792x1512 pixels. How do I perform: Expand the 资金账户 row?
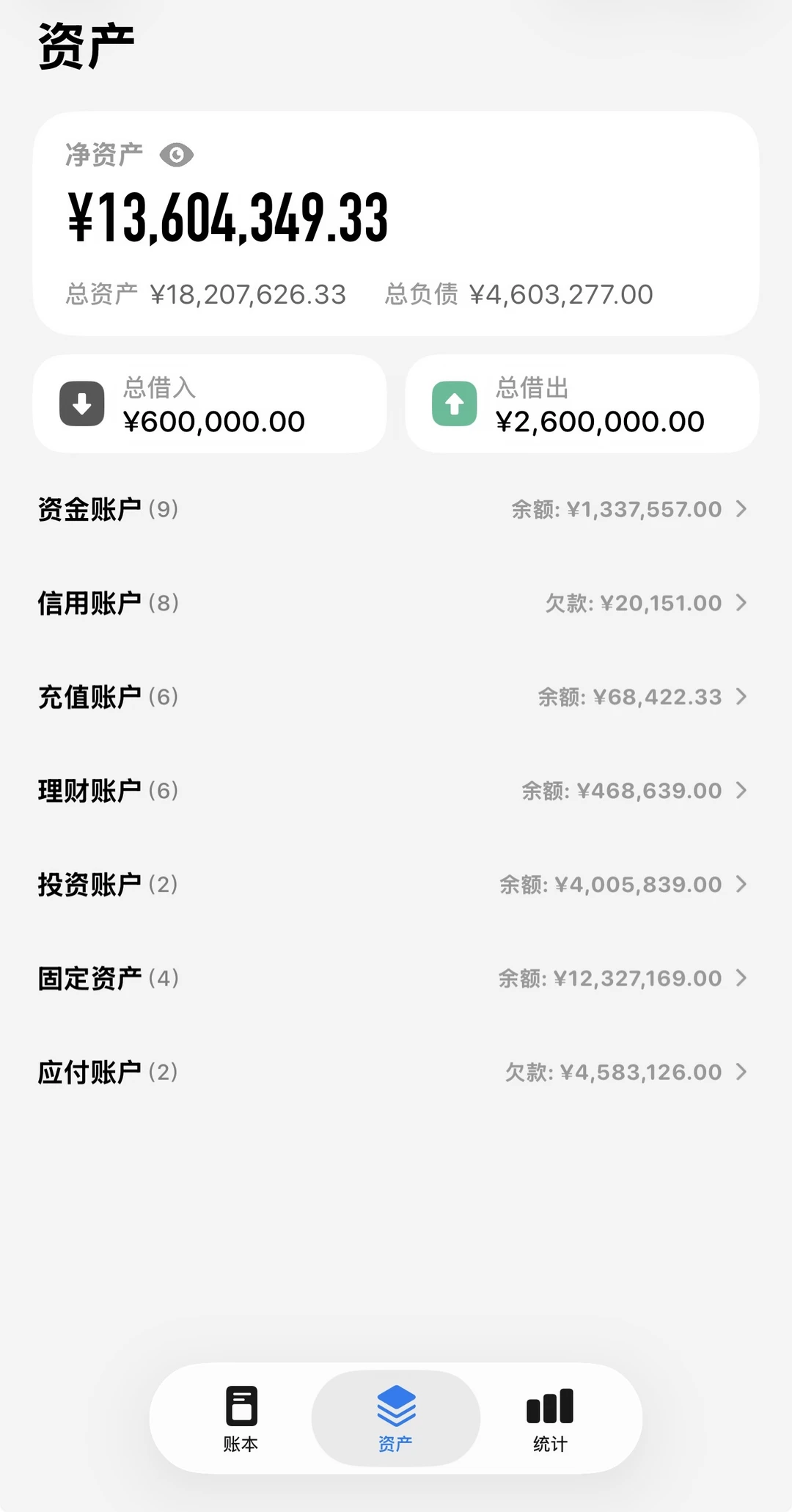point(396,509)
